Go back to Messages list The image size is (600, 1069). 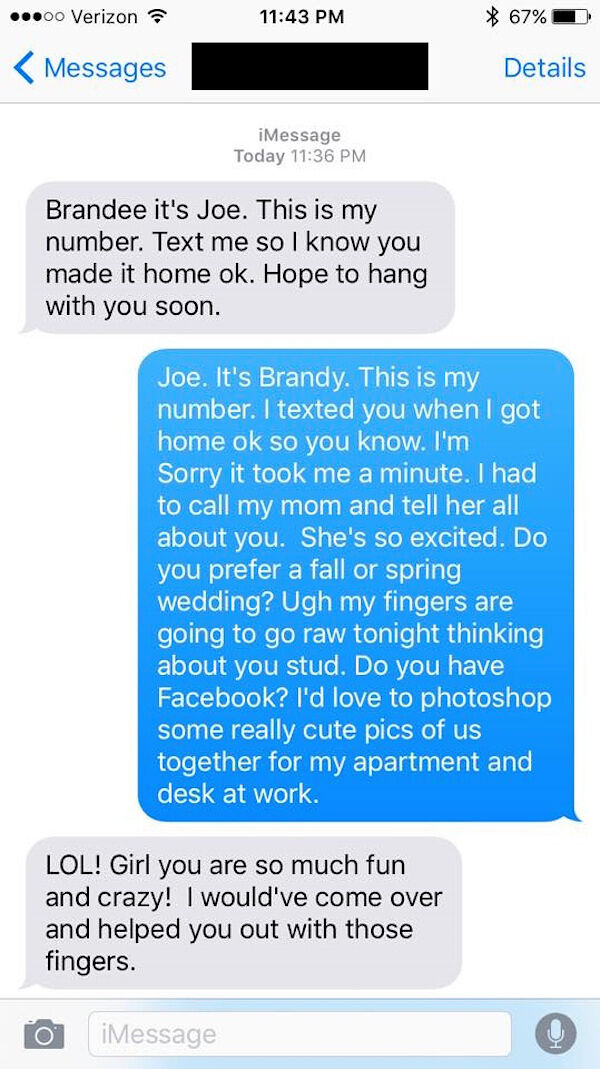coord(89,68)
